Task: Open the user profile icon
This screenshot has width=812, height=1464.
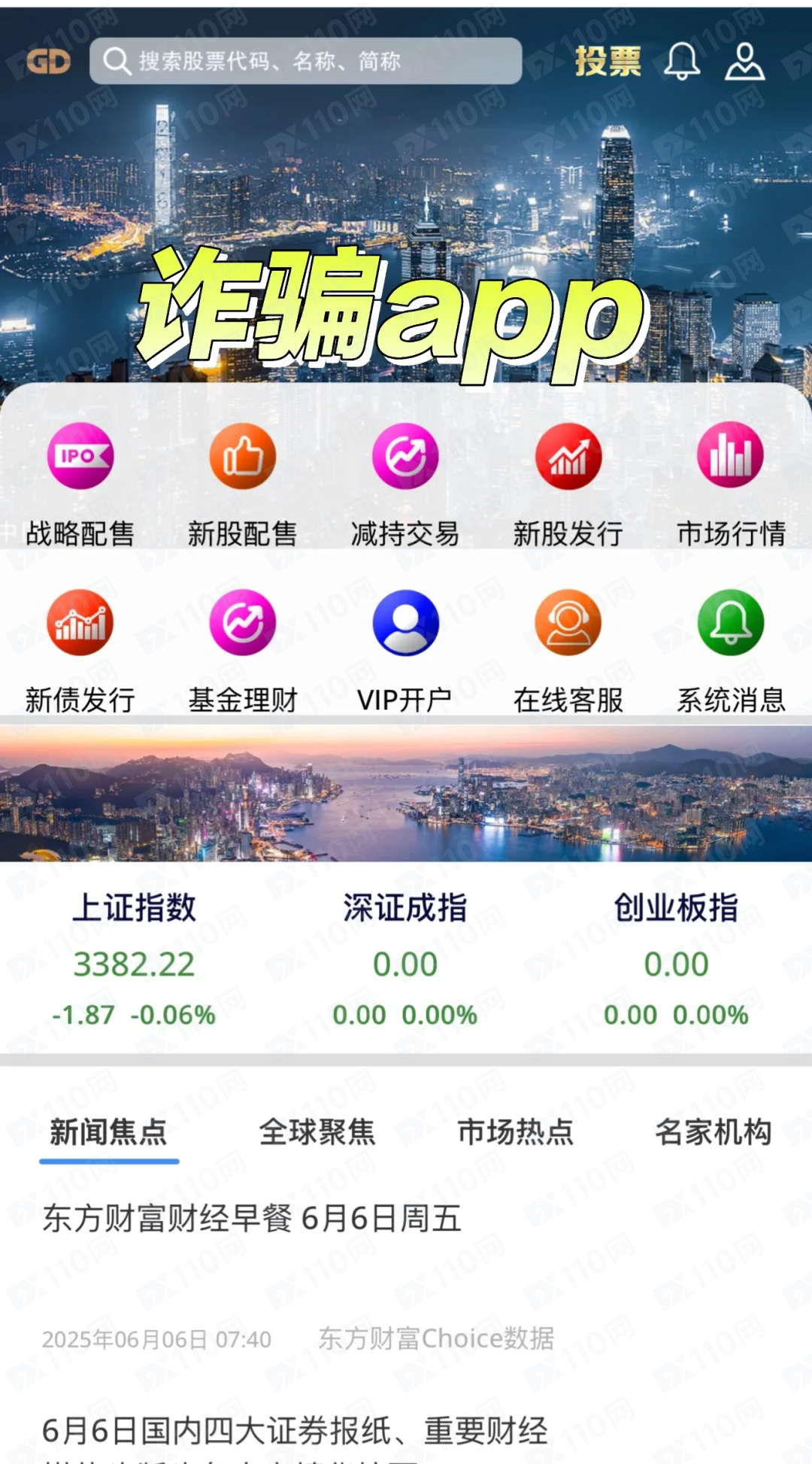Action: 744,61
